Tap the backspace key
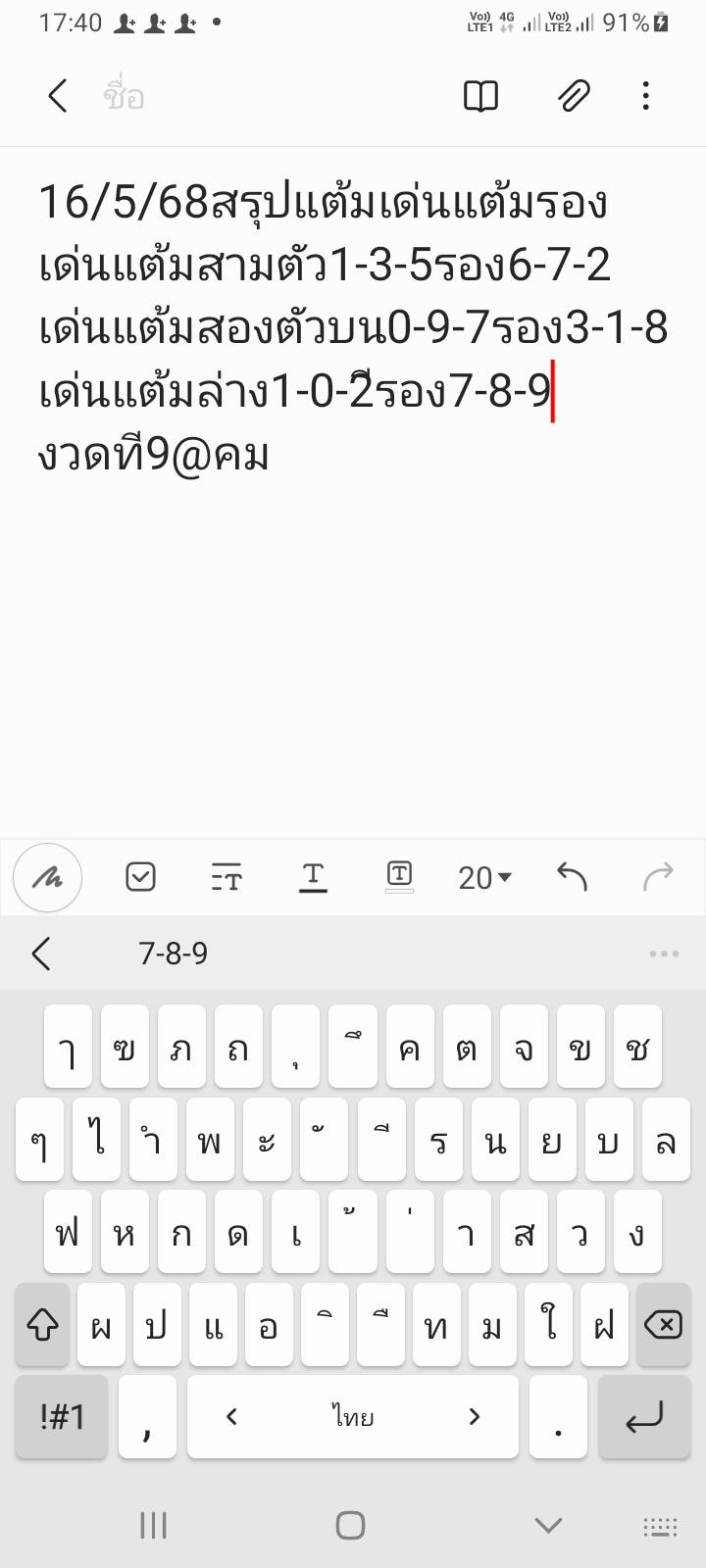This screenshot has height=1568, width=706. tap(663, 1325)
